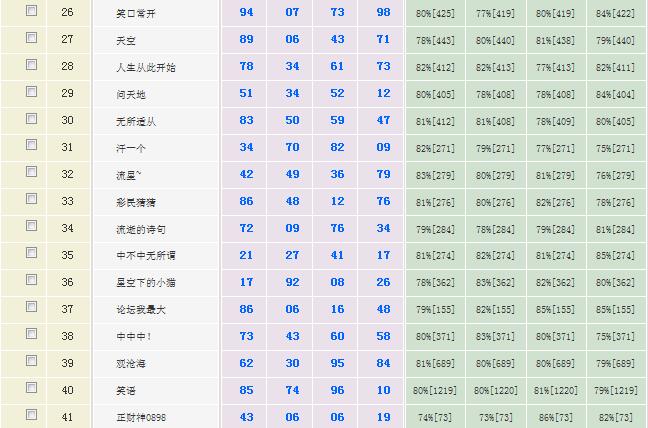Select the checkbox for 人生从此开始
Screen dimensions: 648x428
[31, 64]
